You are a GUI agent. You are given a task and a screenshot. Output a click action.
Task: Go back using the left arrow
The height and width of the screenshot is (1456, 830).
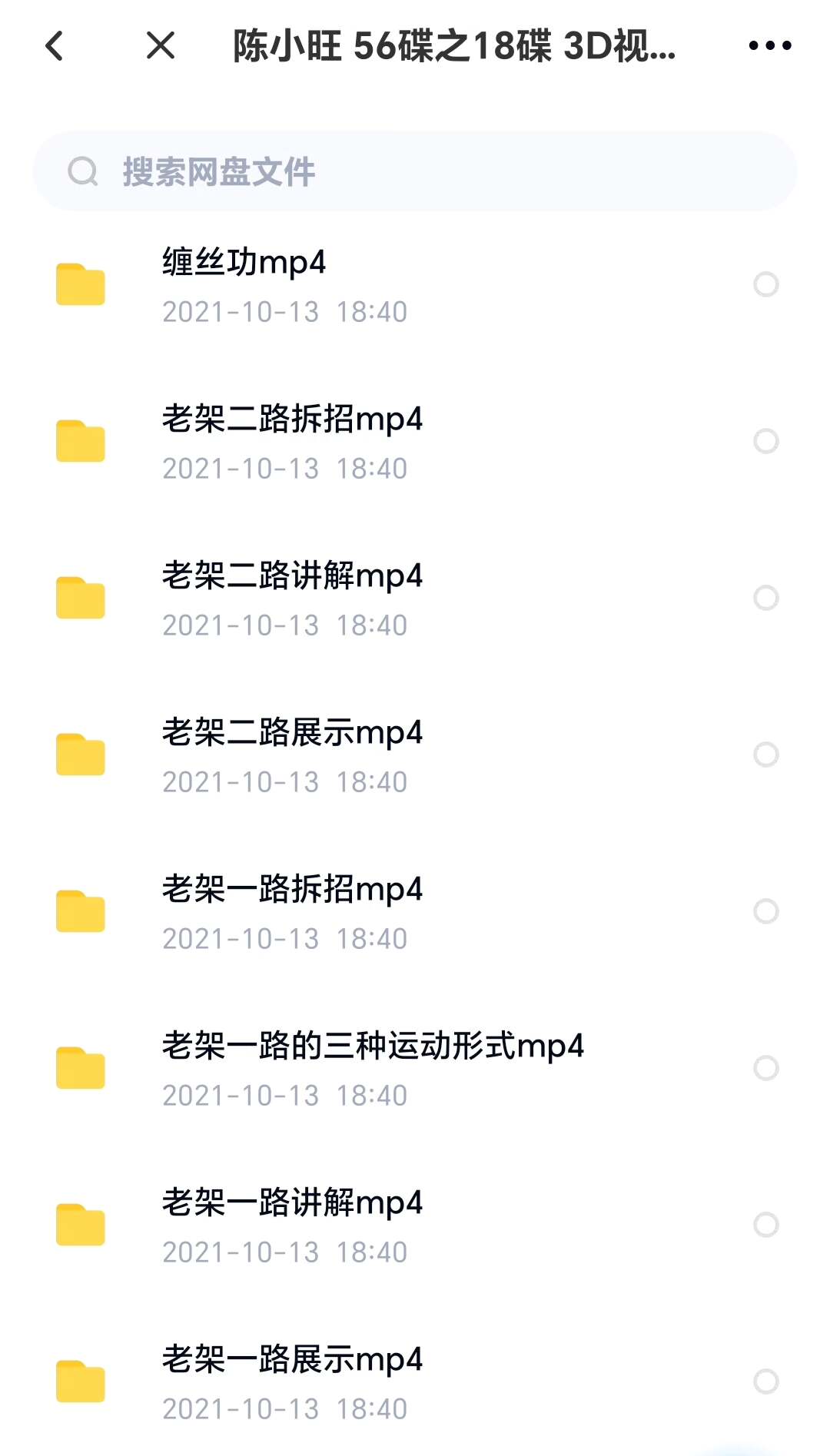pyautogui.click(x=55, y=46)
